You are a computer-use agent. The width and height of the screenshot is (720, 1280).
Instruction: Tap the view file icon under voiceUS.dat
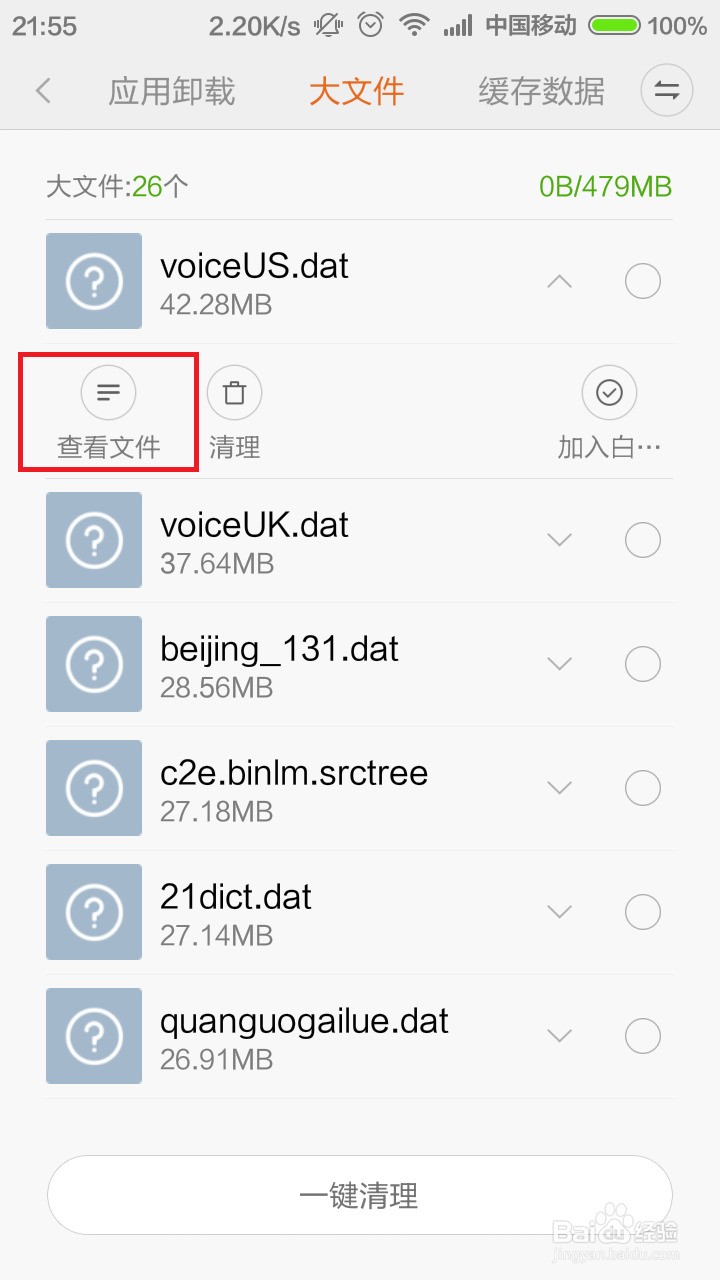108,392
